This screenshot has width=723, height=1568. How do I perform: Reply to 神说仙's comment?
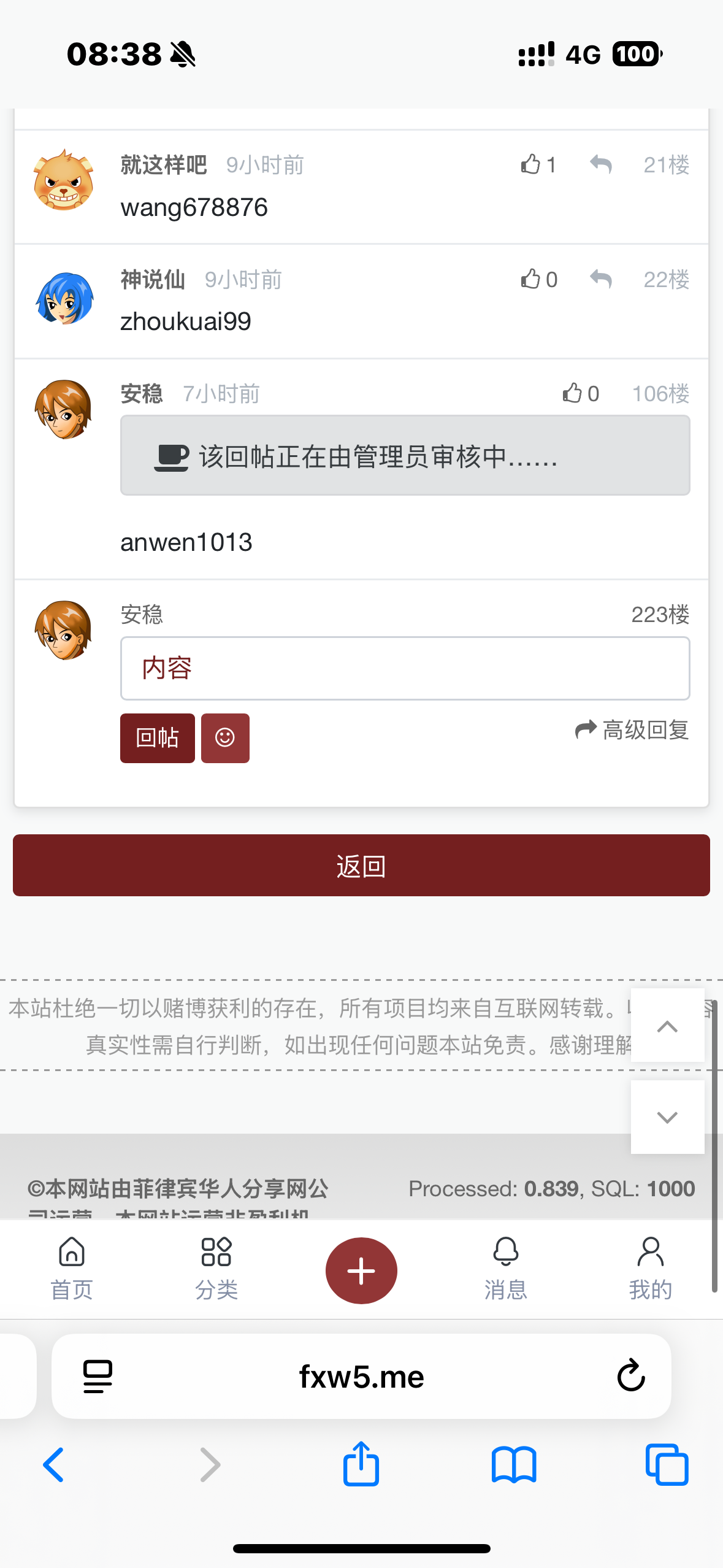600,279
